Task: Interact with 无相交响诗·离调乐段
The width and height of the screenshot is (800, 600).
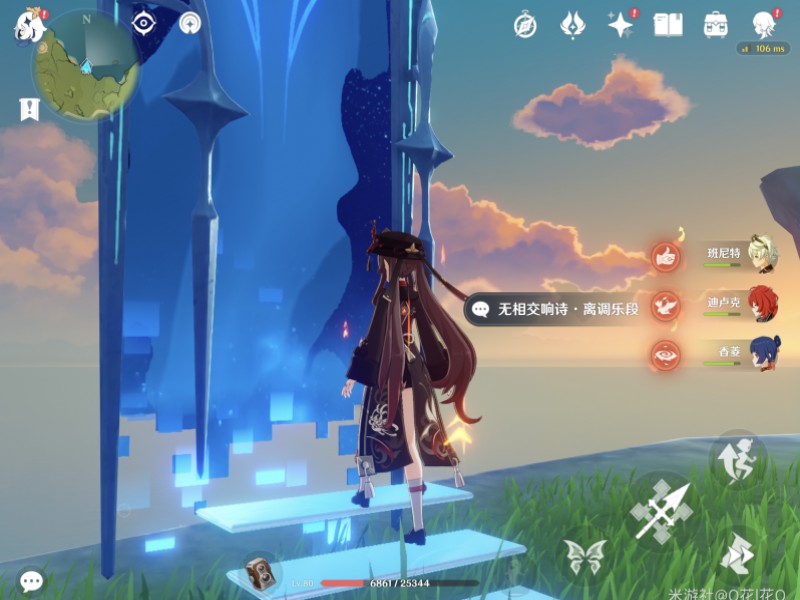Action: [556, 310]
